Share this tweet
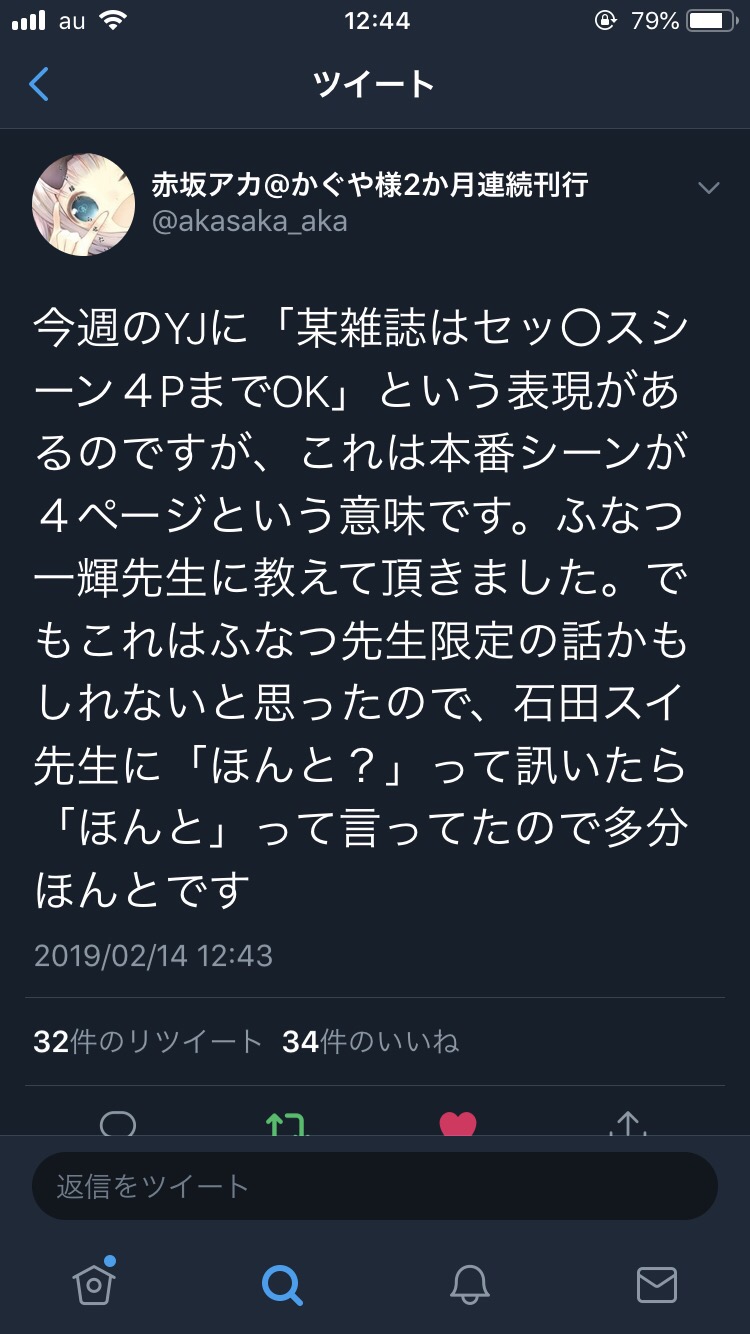 (628, 1124)
